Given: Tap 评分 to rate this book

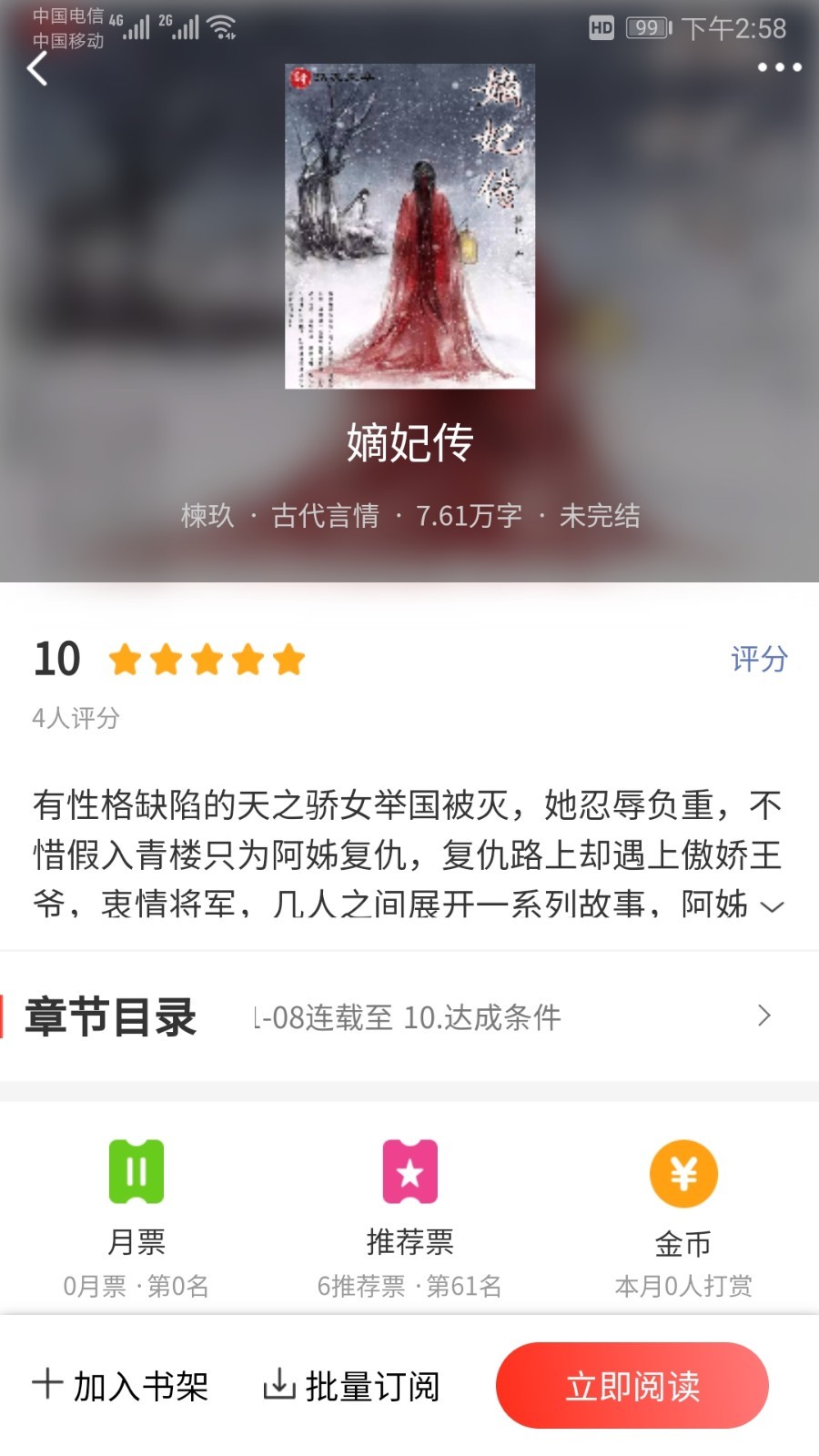Looking at the screenshot, I should [x=758, y=659].
